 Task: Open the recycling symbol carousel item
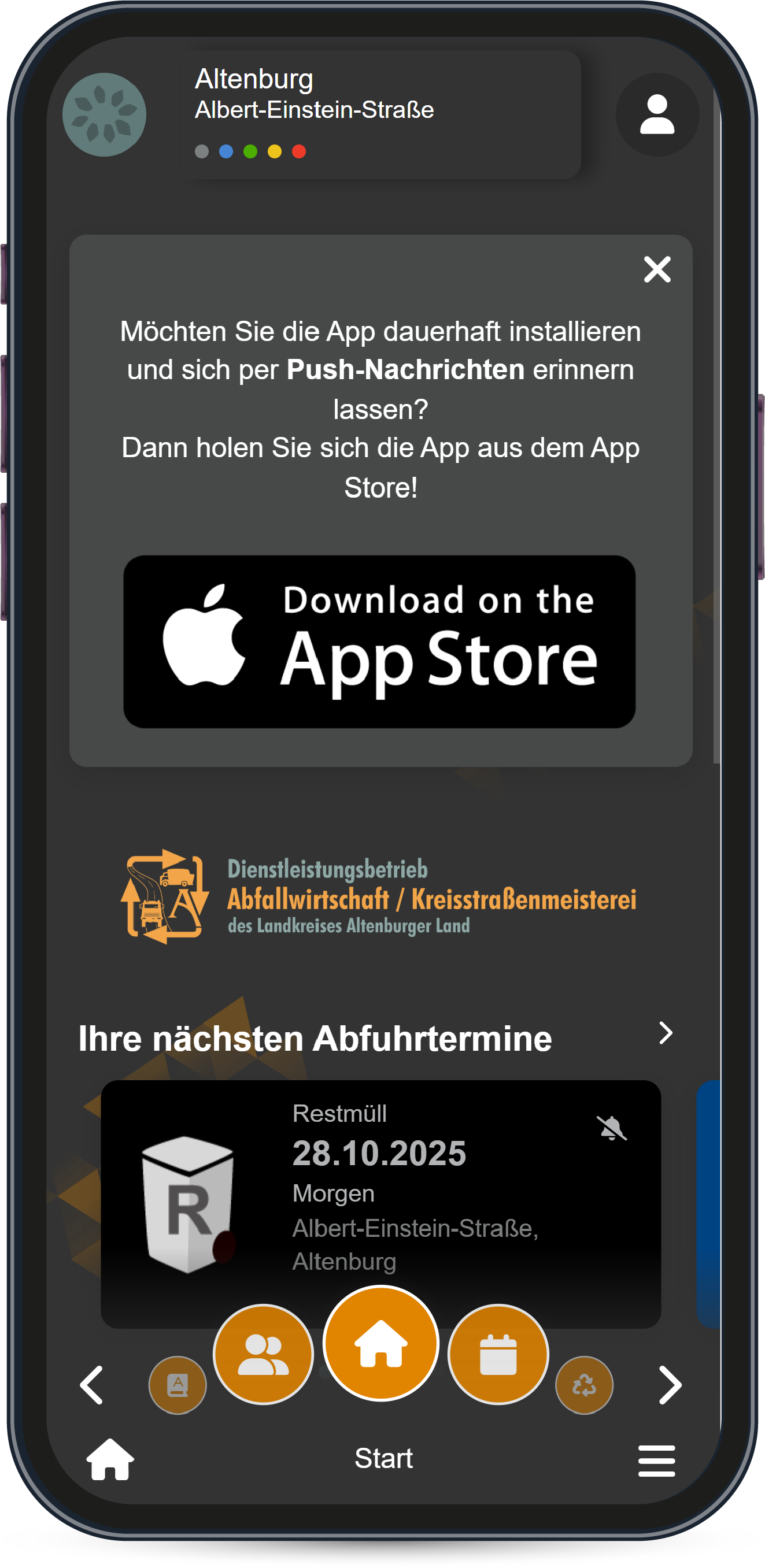(x=583, y=1385)
